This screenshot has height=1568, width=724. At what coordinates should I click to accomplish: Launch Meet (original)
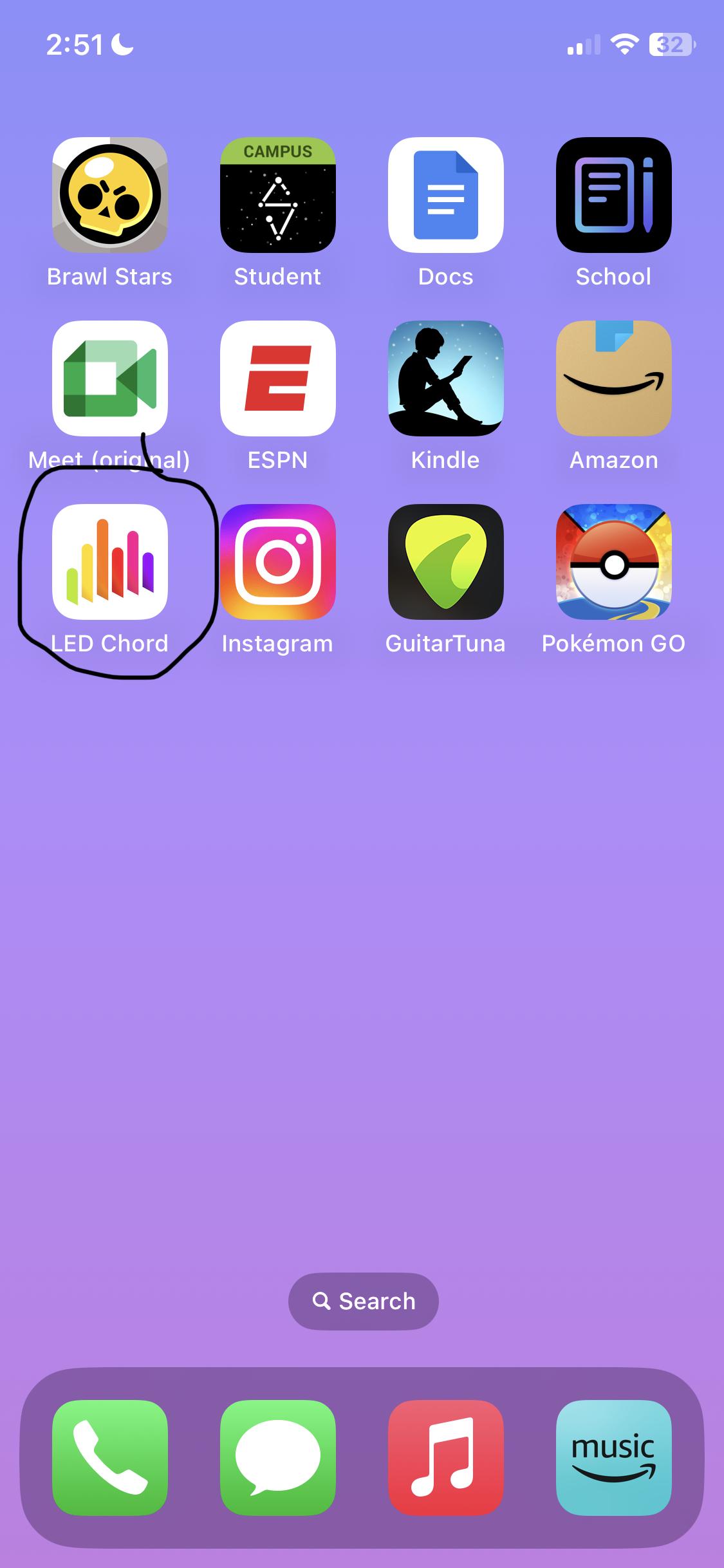[109, 378]
